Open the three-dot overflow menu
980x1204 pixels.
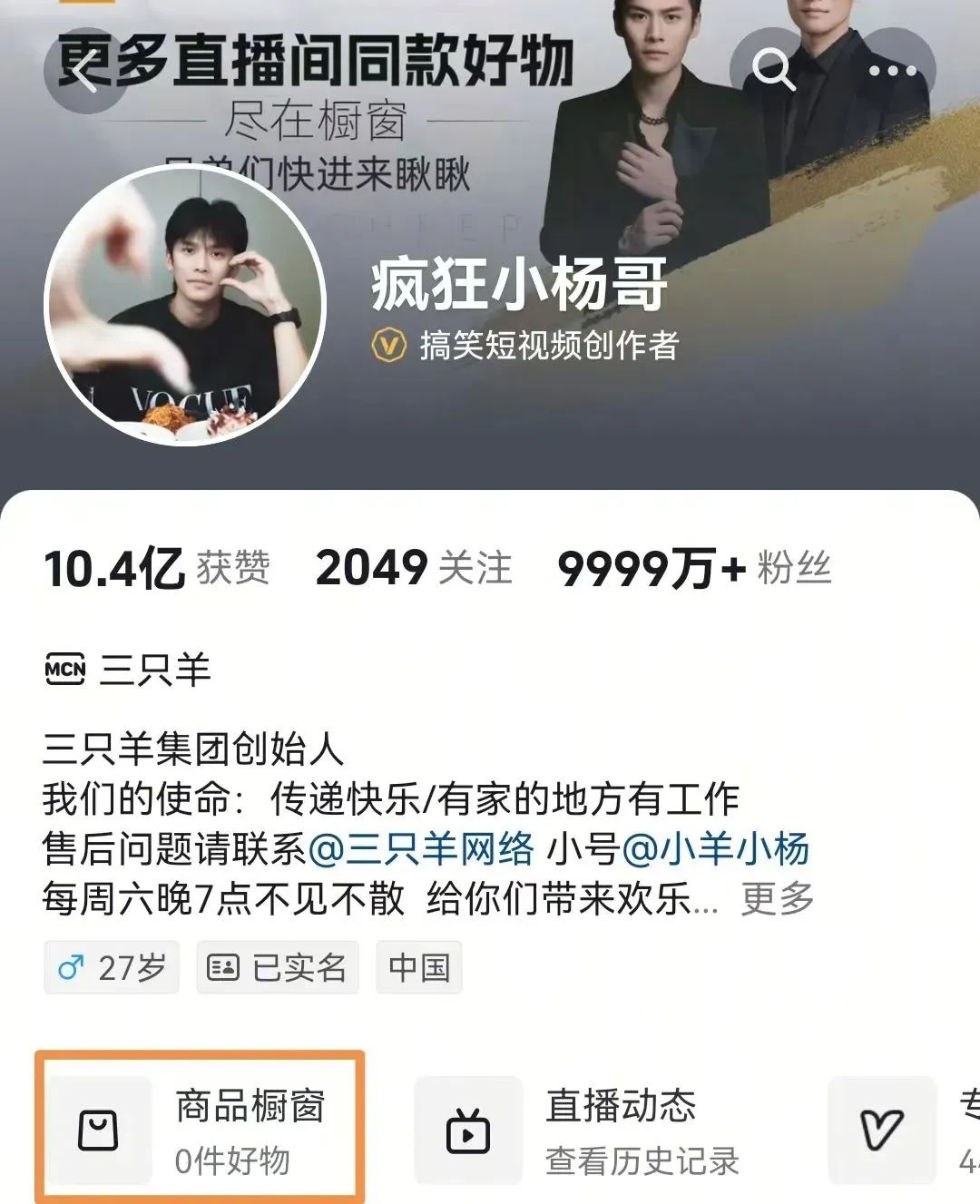(892, 71)
